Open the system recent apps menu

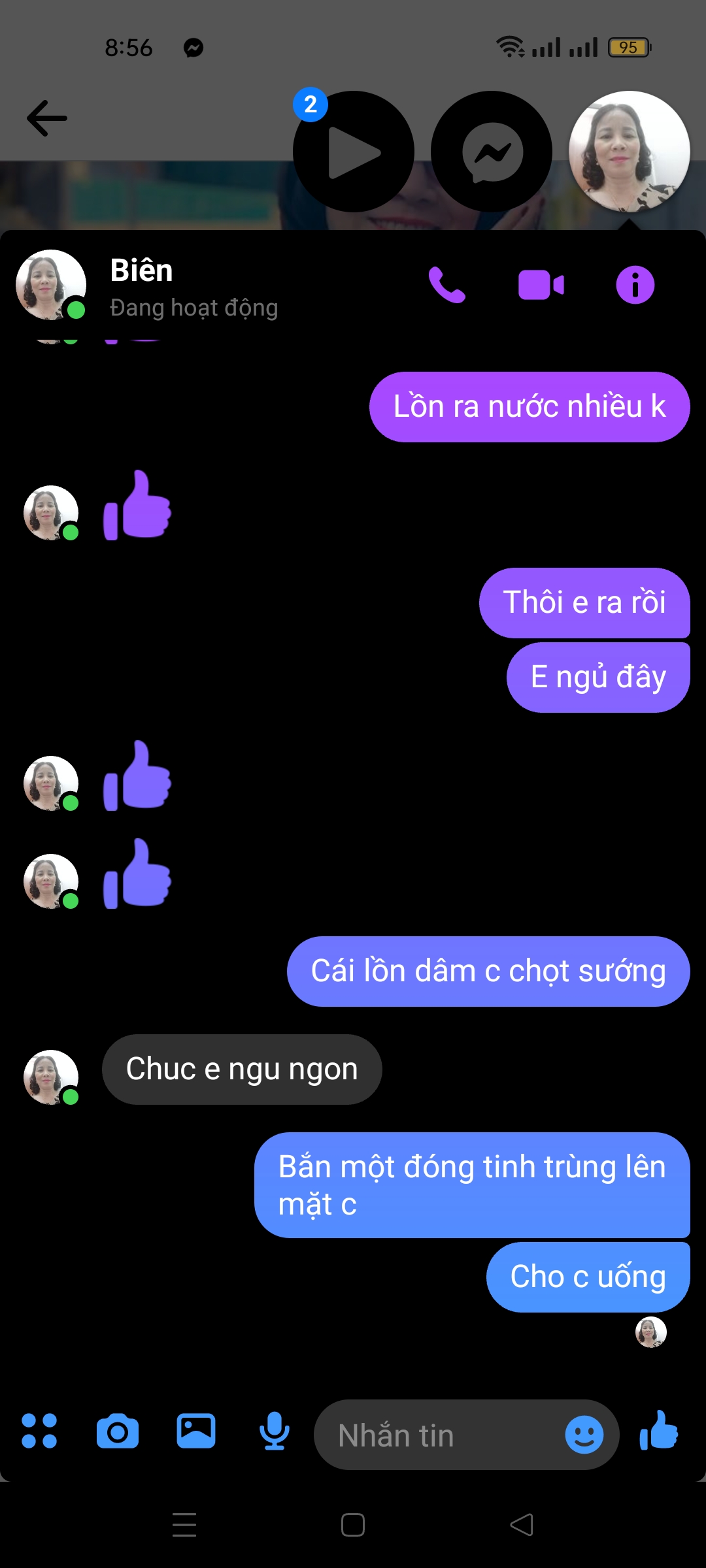[184, 1525]
